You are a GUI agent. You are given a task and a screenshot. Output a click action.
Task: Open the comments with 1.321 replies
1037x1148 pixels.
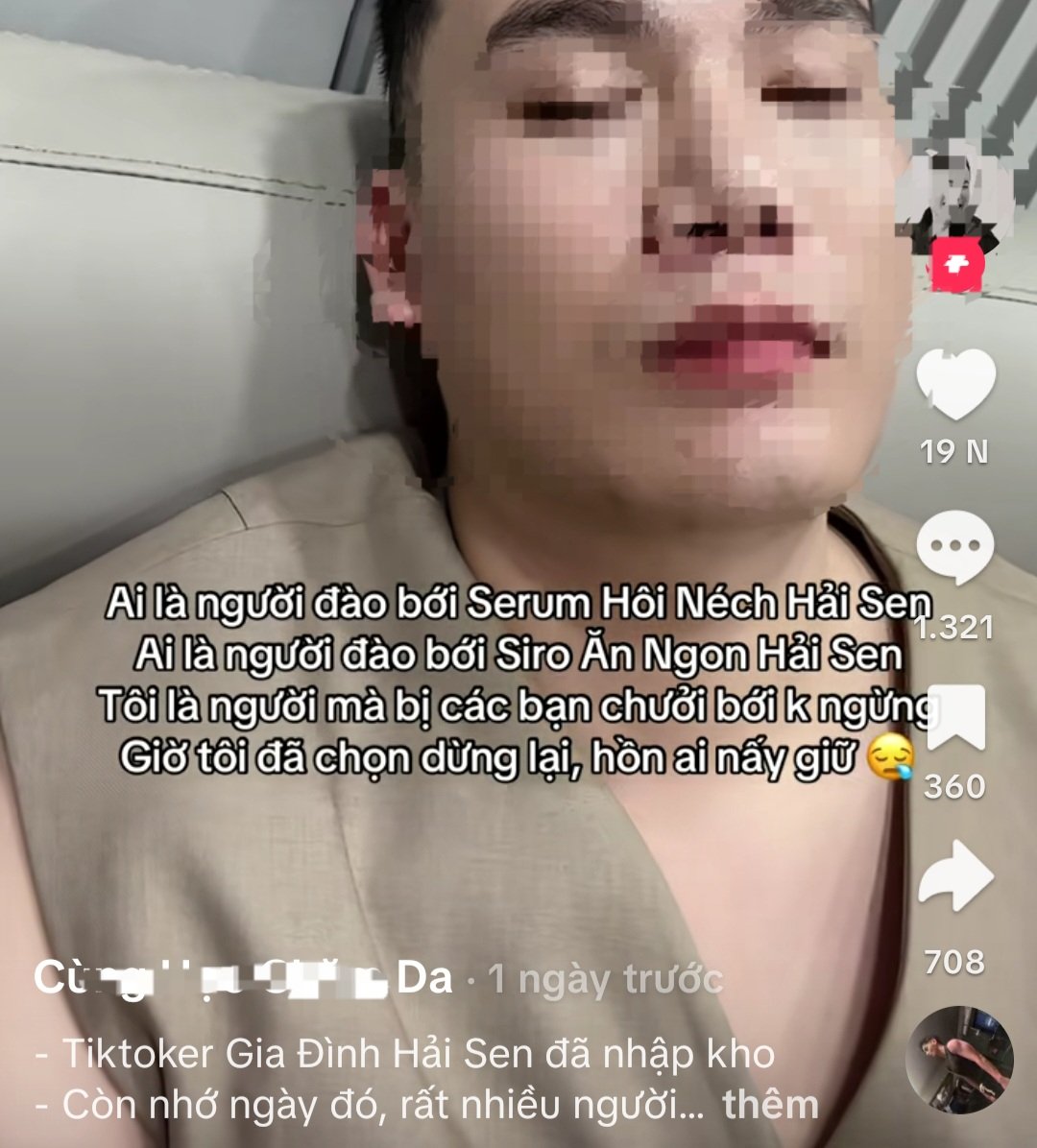coord(955,547)
